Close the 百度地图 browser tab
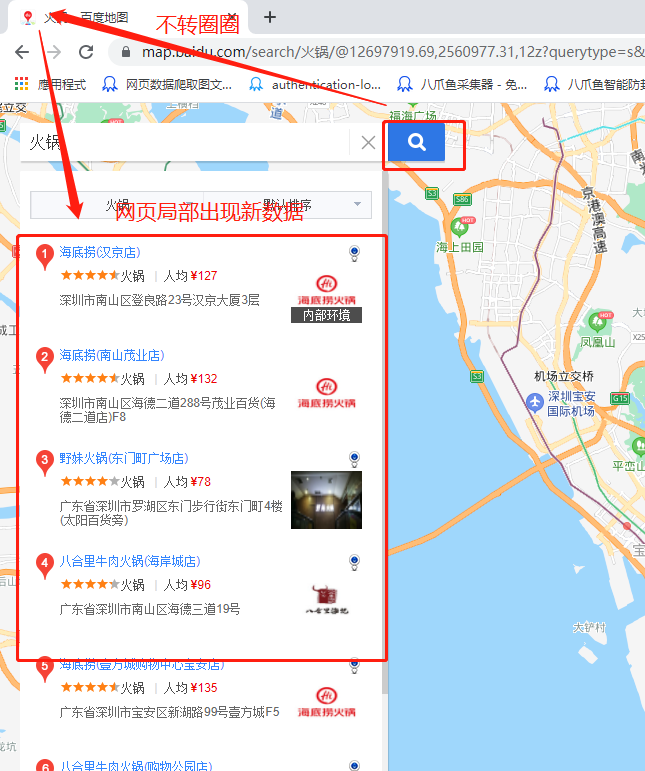 click(x=232, y=18)
